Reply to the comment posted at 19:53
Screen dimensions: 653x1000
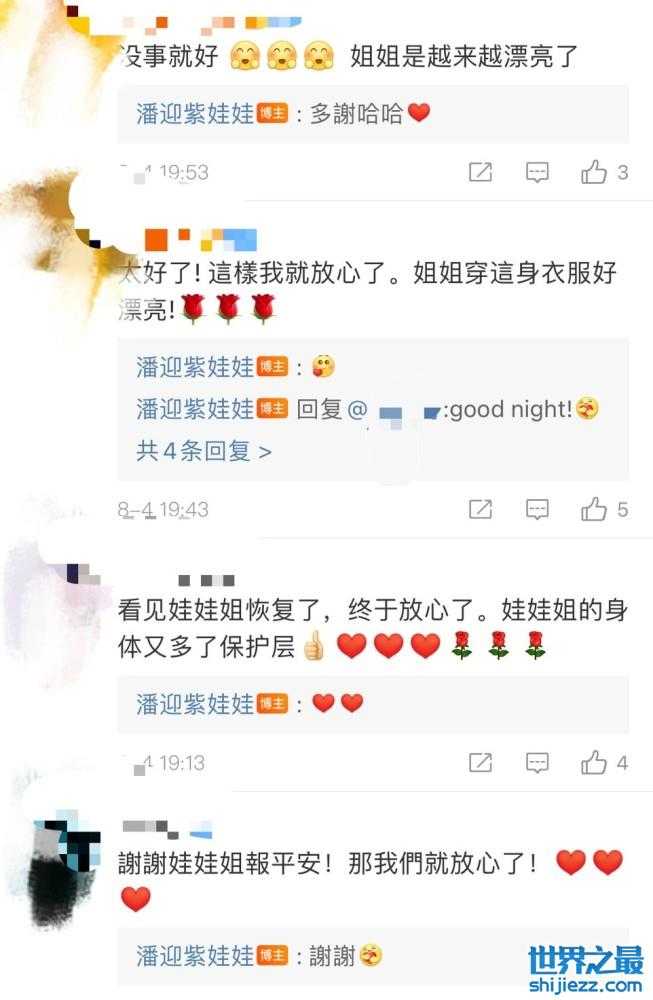(x=538, y=172)
